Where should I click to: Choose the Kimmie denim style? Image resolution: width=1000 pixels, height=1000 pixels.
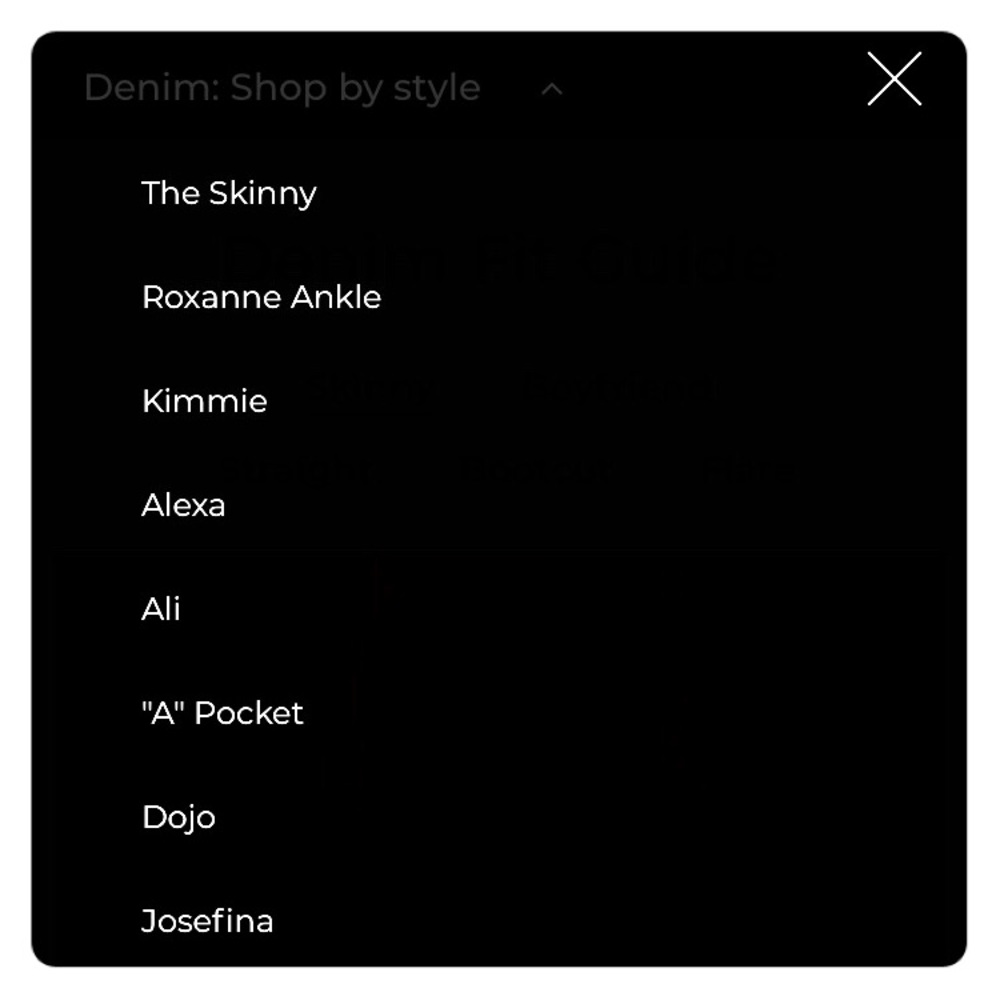[x=204, y=401]
